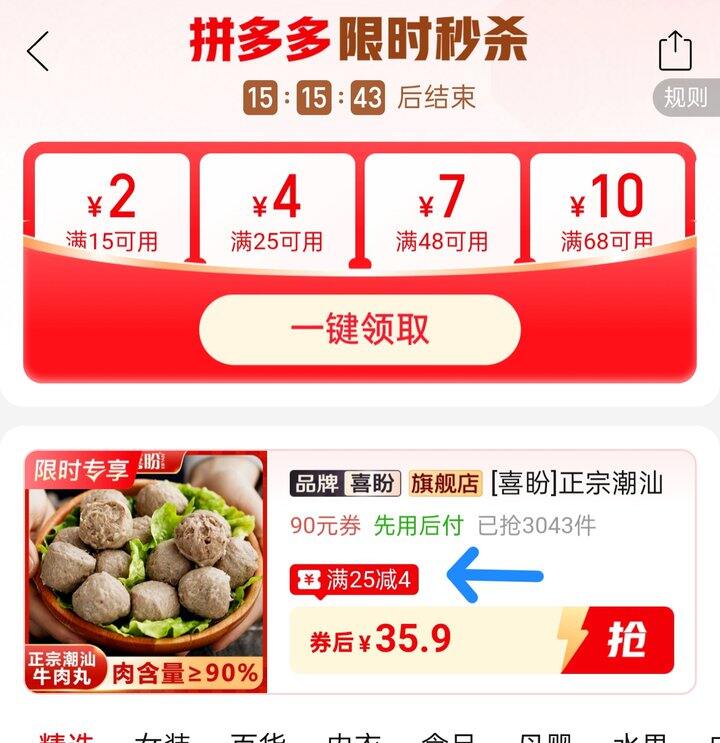Share this flash sale page

click(x=675, y=51)
